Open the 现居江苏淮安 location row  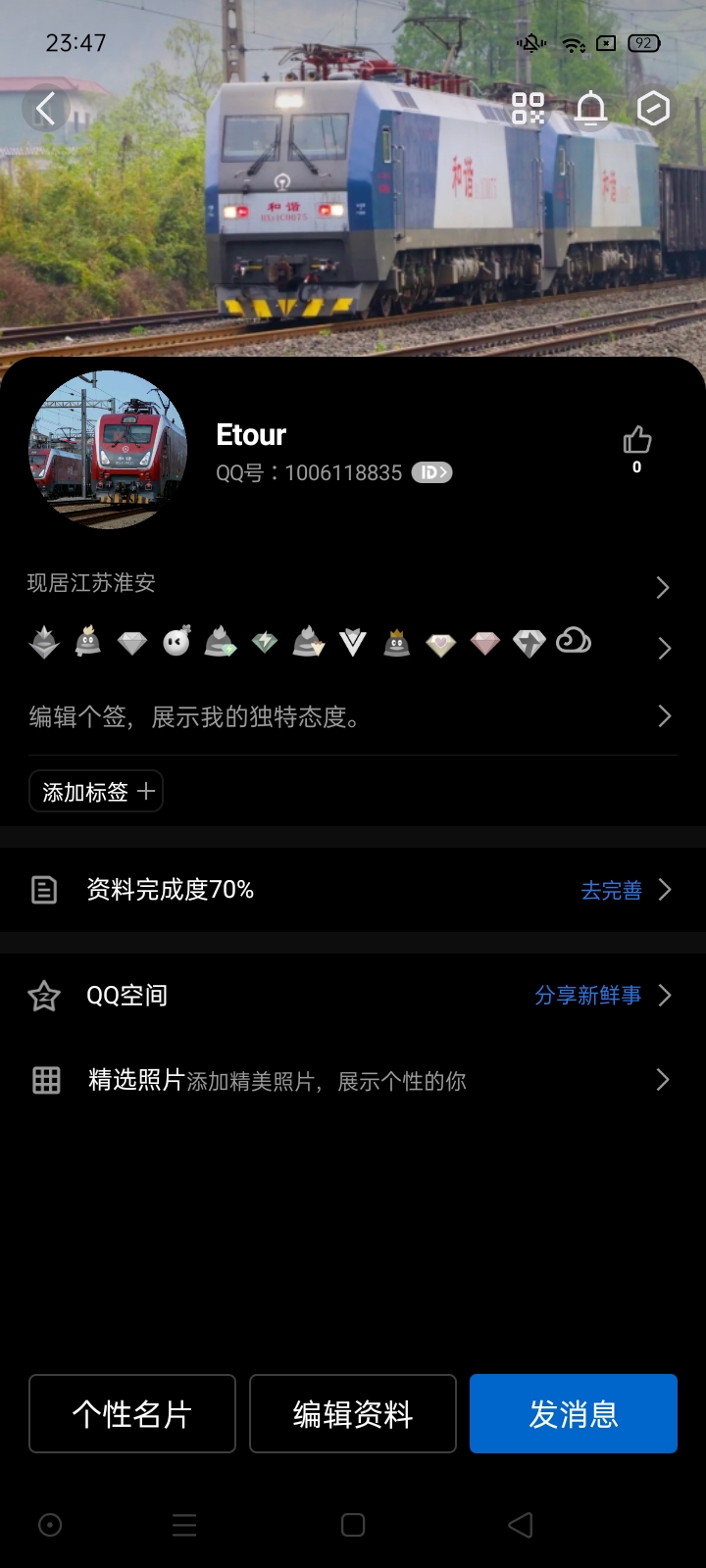351,585
